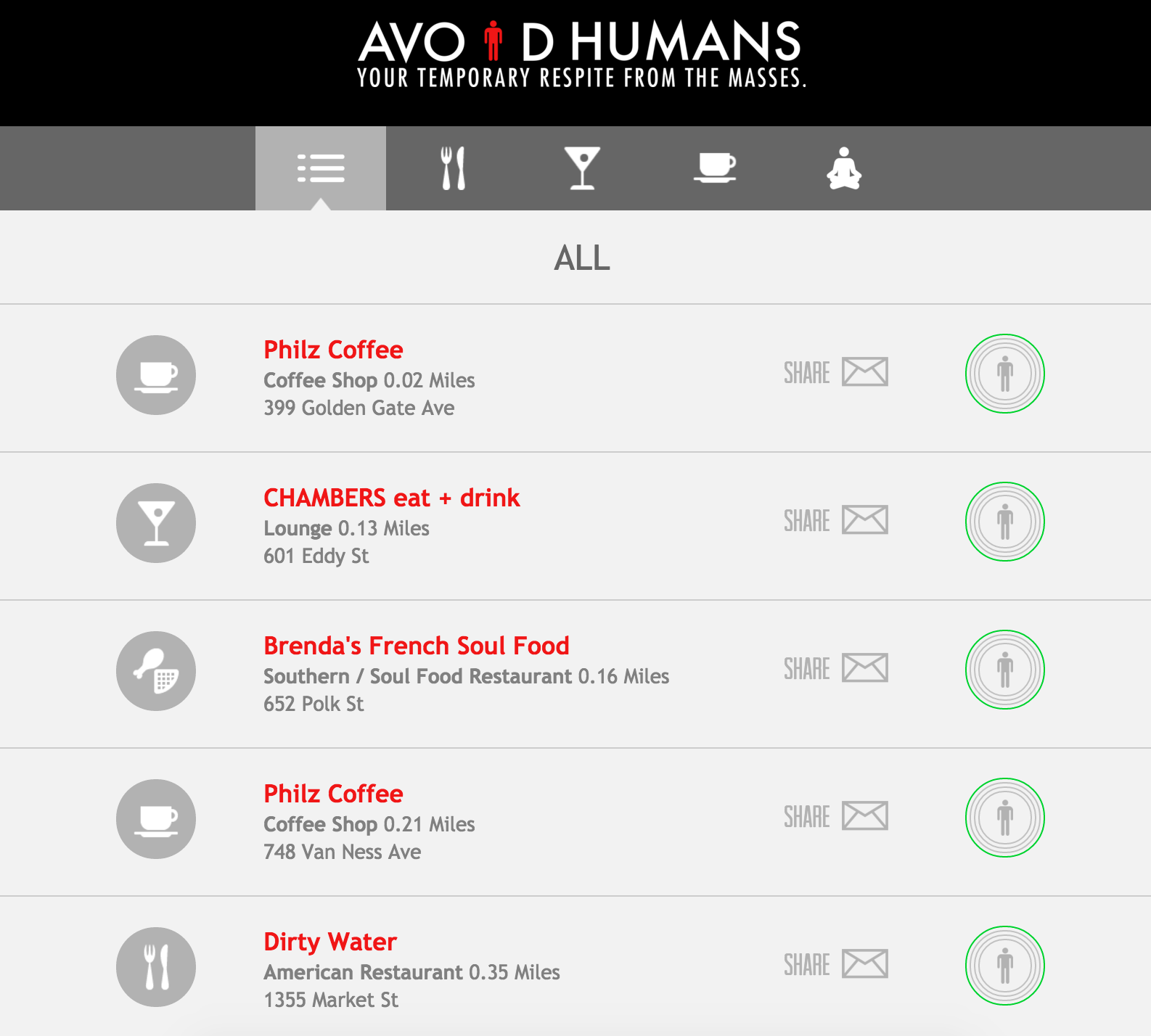Switch to the coffee cup tab
1151x1036 pixels.
(715, 168)
